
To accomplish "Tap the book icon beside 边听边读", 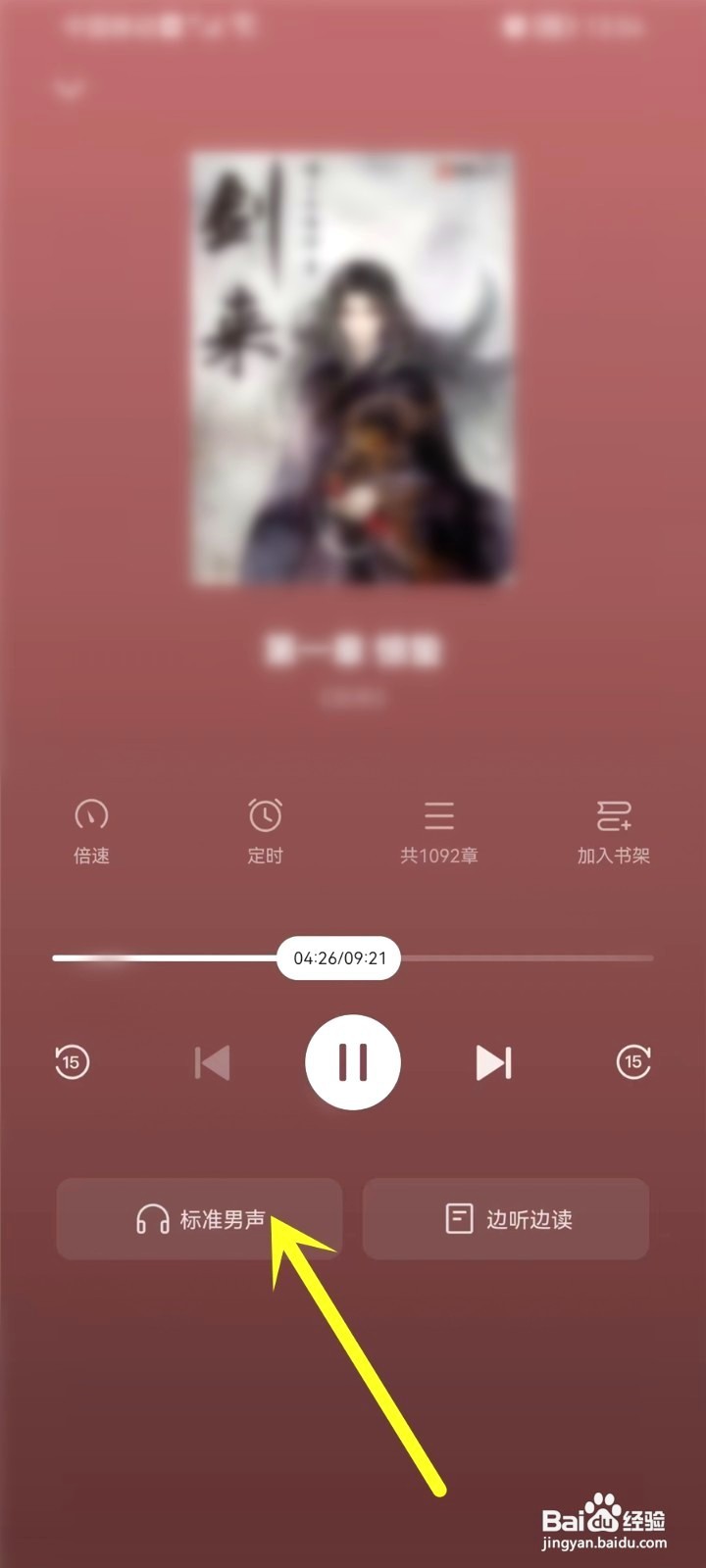I will point(457,1218).
